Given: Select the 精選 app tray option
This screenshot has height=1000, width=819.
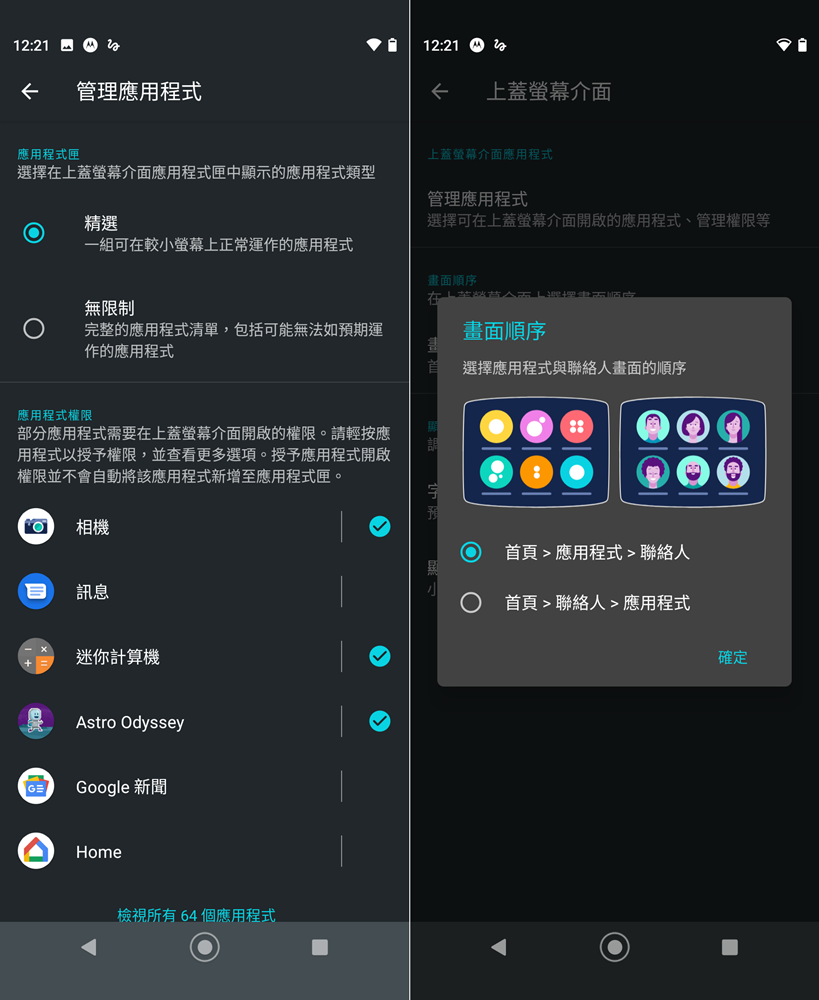Looking at the screenshot, I should pos(34,233).
